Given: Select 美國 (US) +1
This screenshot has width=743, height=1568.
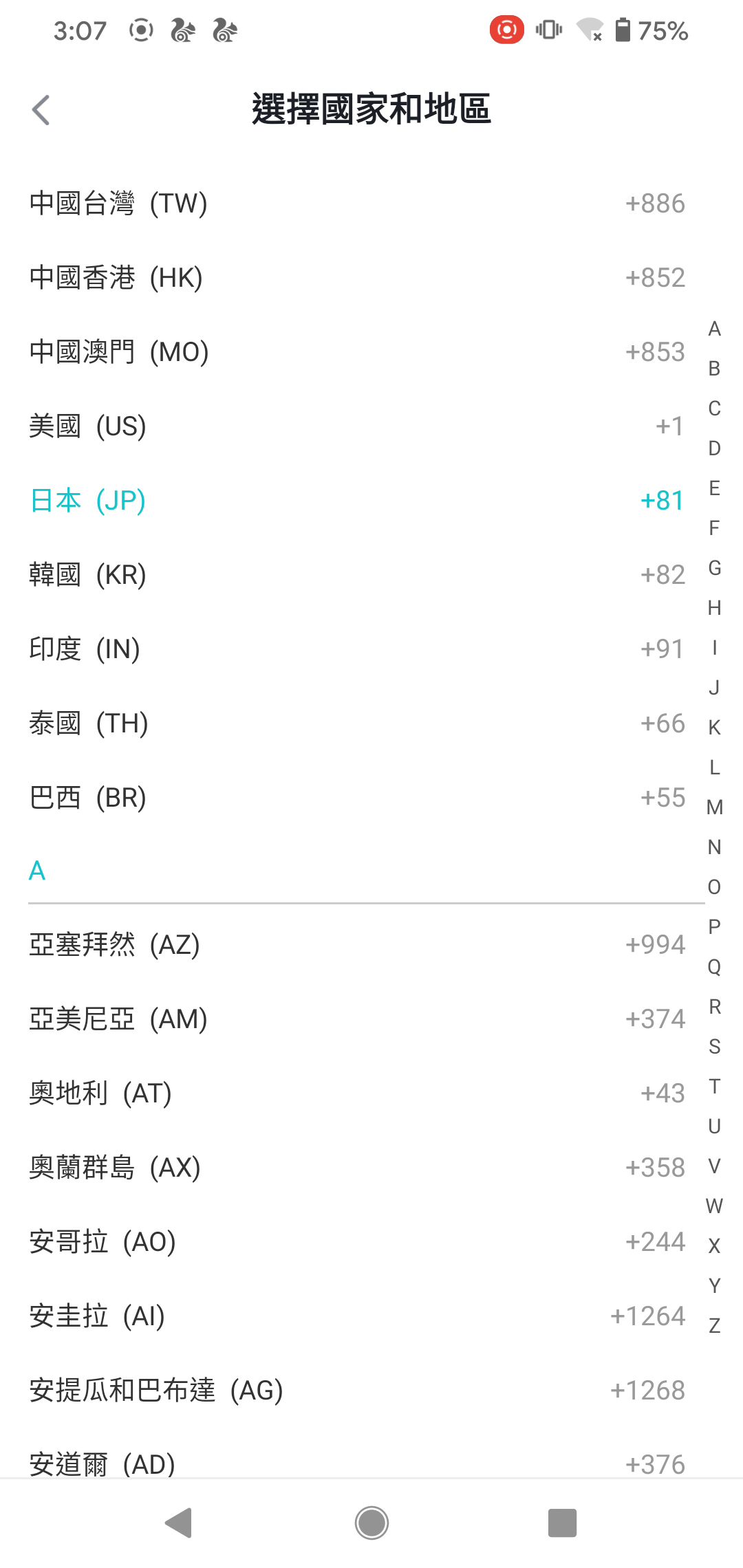Looking at the screenshot, I should coord(356,426).
